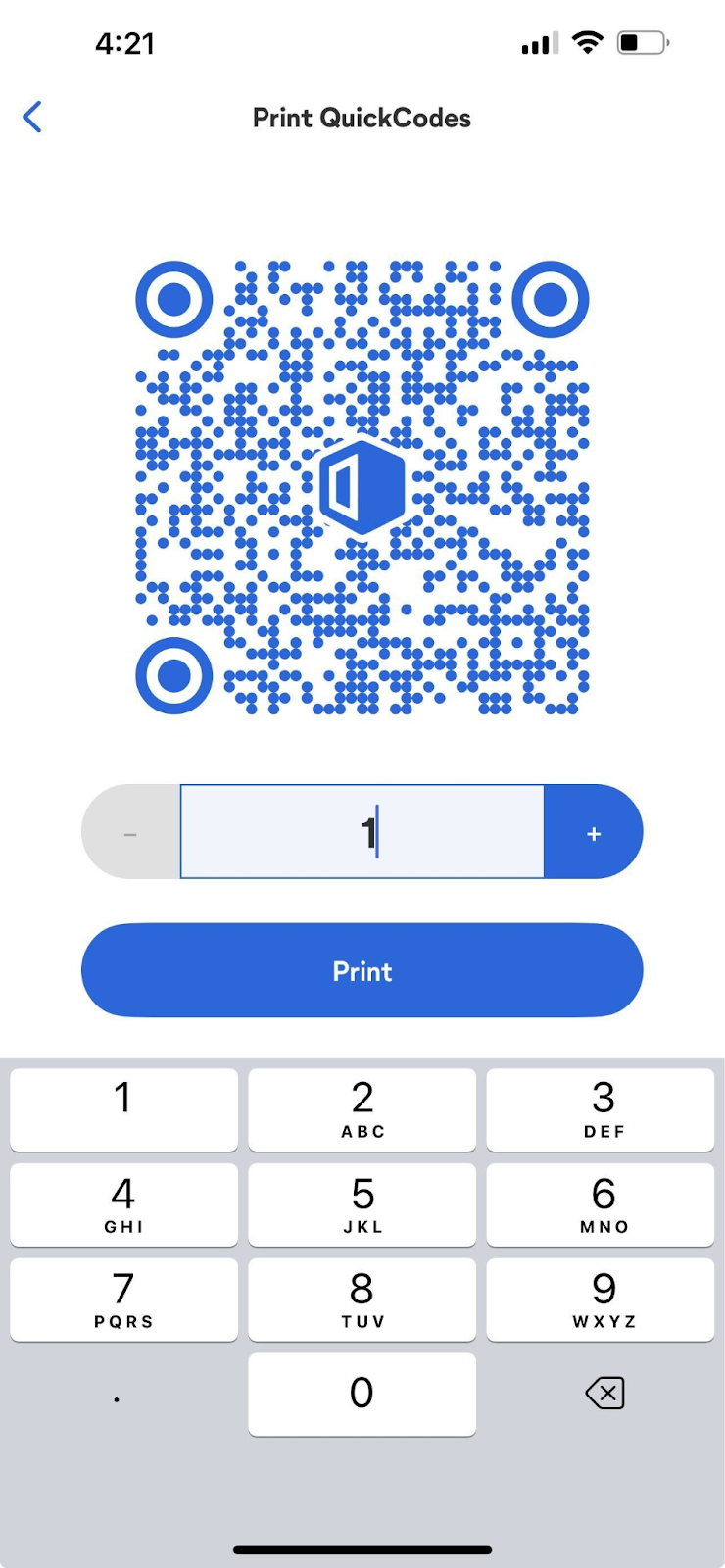Tap the cellular signal bars icon
Screen dimensions: 725x1568
click(x=538, y=42)
